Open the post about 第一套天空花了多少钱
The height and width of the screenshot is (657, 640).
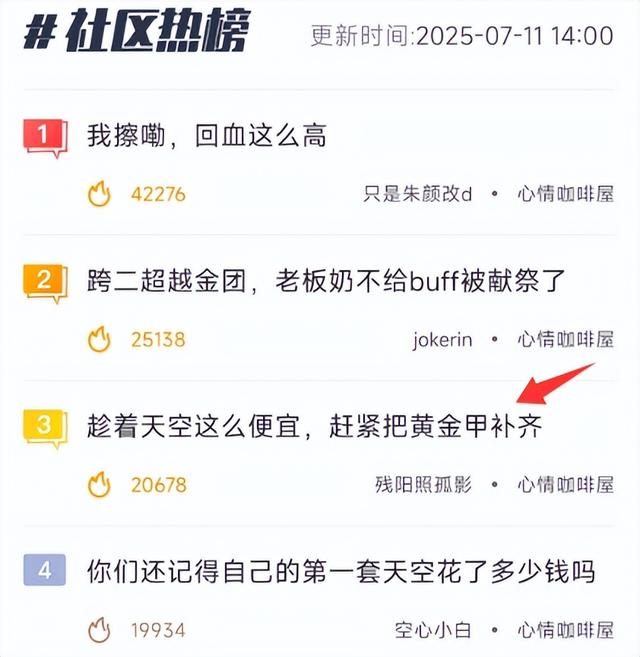pos(341,572)
